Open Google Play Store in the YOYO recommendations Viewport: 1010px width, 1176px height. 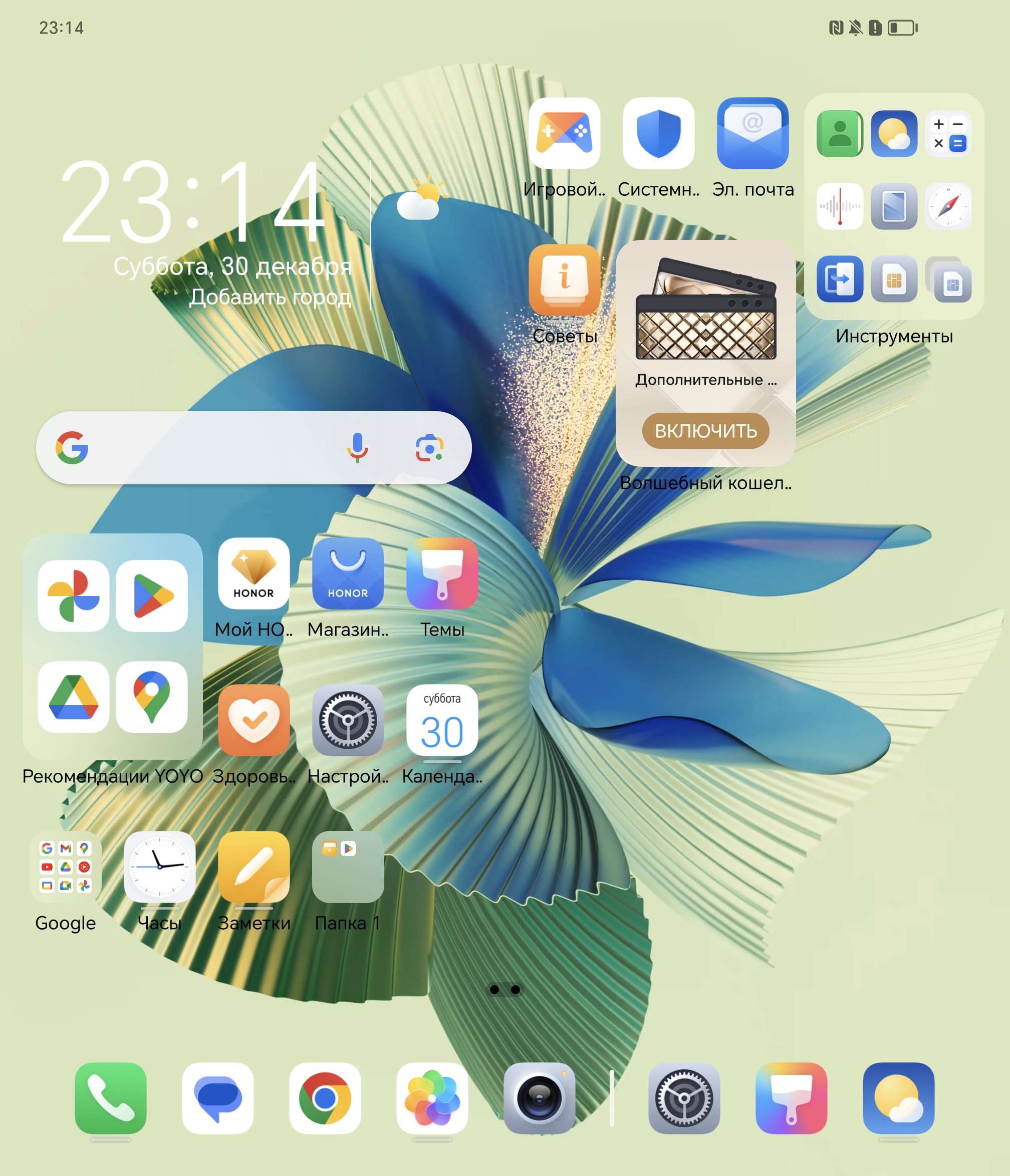pyautogui.click(x=152, y=596)
